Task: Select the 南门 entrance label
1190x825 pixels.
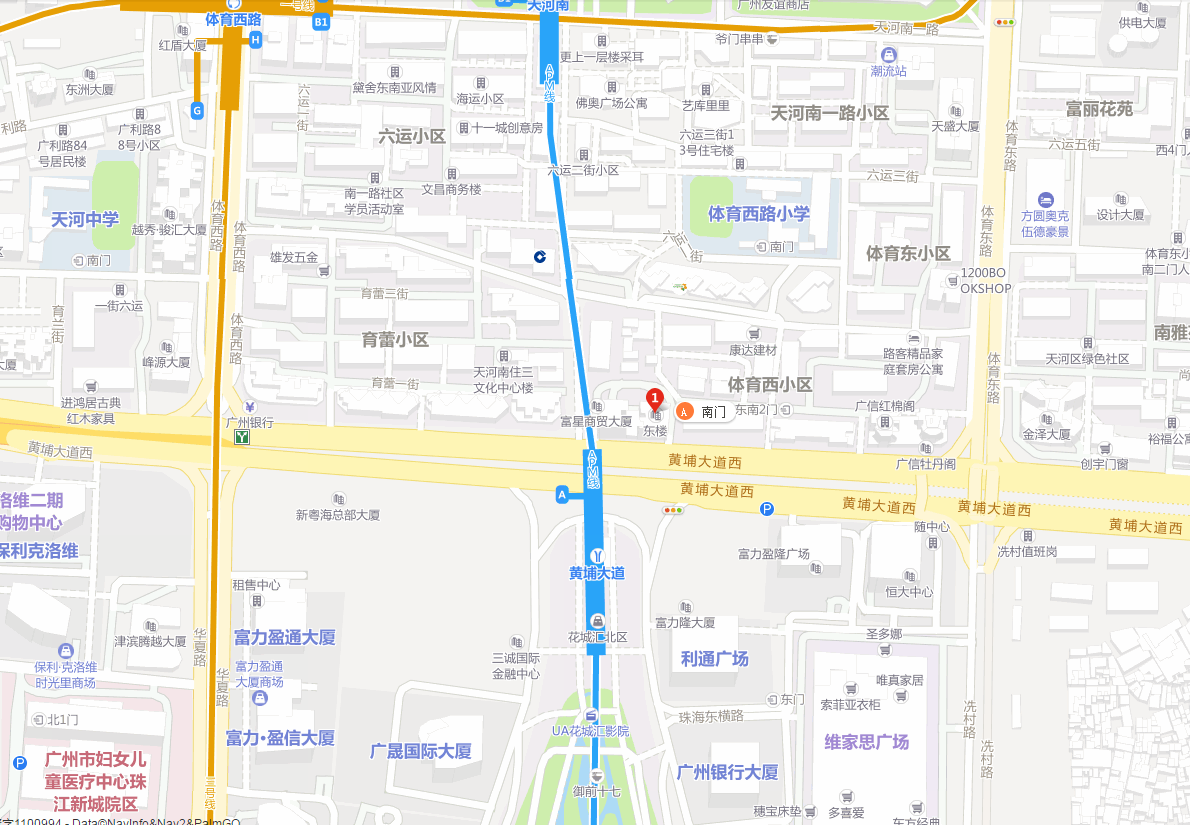Action: point(712,411)
